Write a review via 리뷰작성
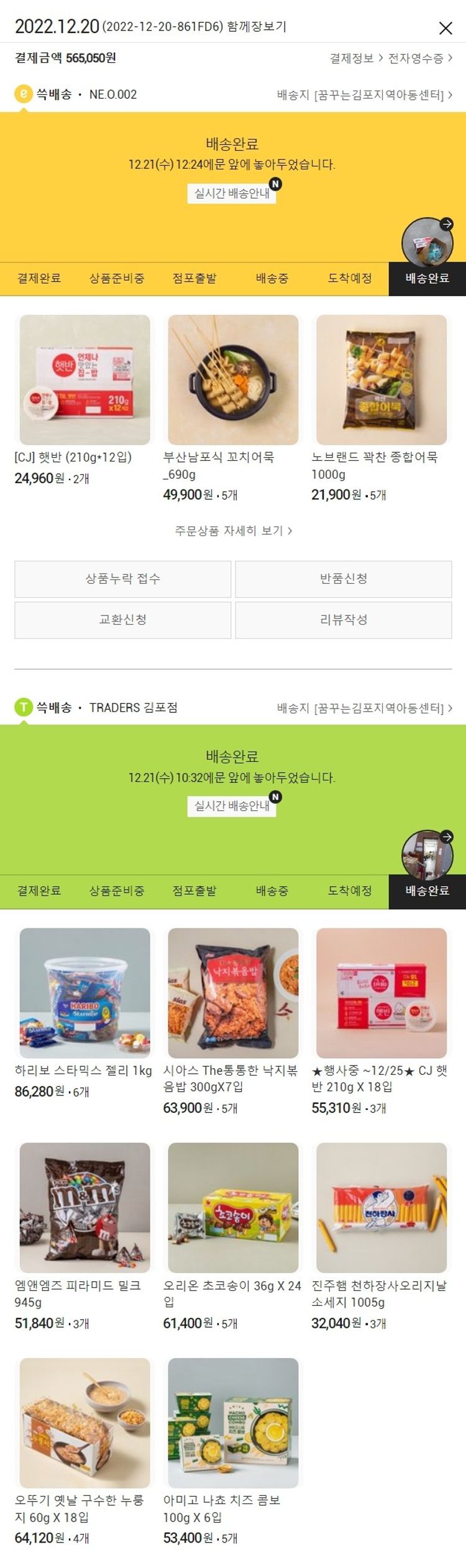The width and height of the screenshot is (466, 1568). tap(344, 620)
